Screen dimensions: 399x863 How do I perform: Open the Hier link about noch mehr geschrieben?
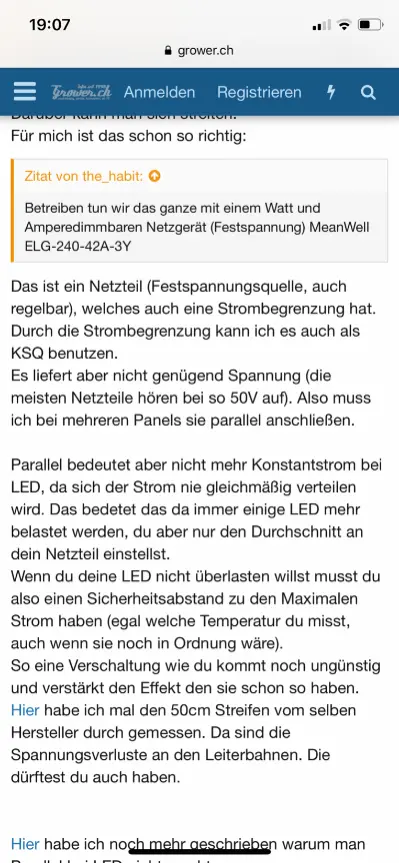tap(25, 844)
